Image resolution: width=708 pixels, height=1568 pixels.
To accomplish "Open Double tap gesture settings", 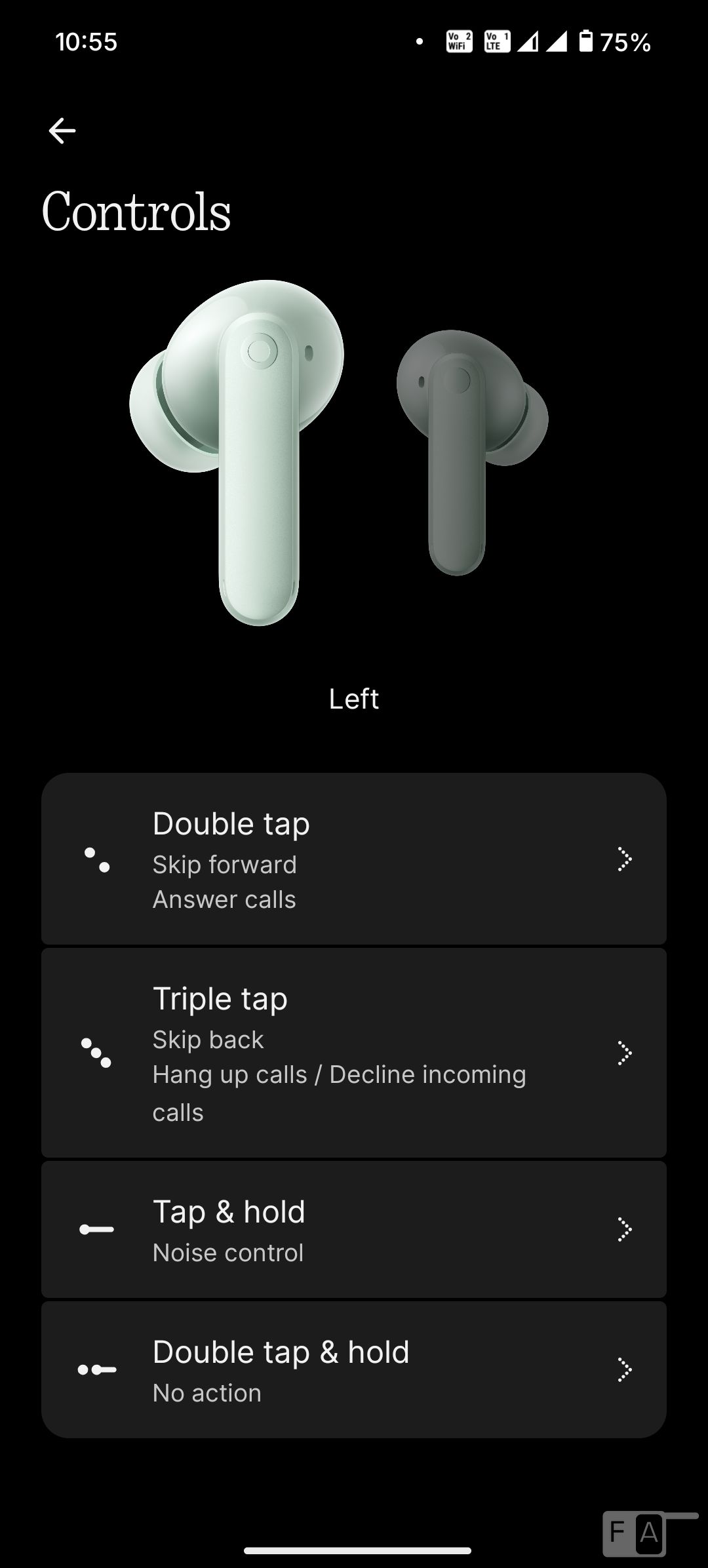I will tap(354, 859).
